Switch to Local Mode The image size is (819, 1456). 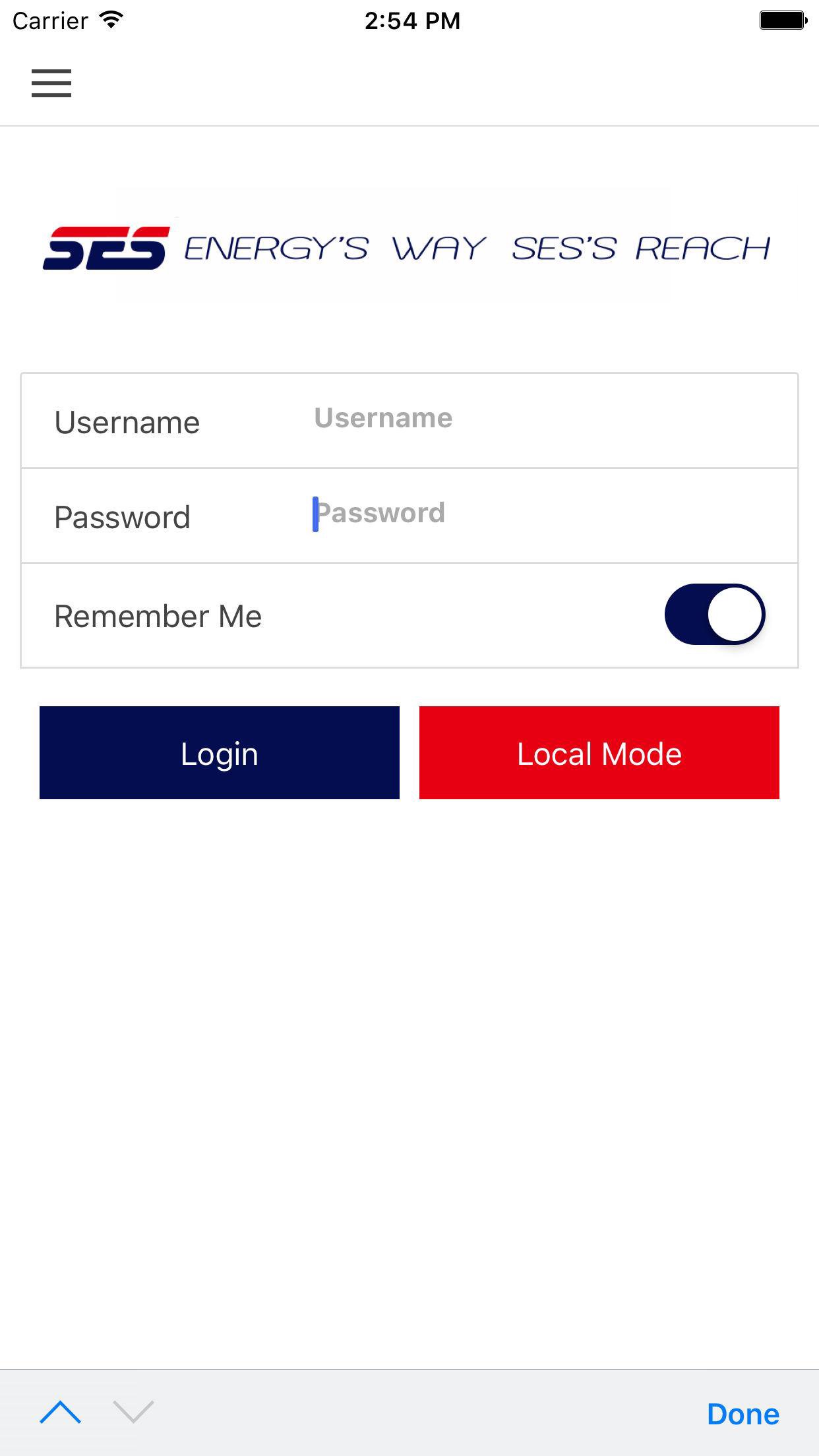click(x=599, y=752)
